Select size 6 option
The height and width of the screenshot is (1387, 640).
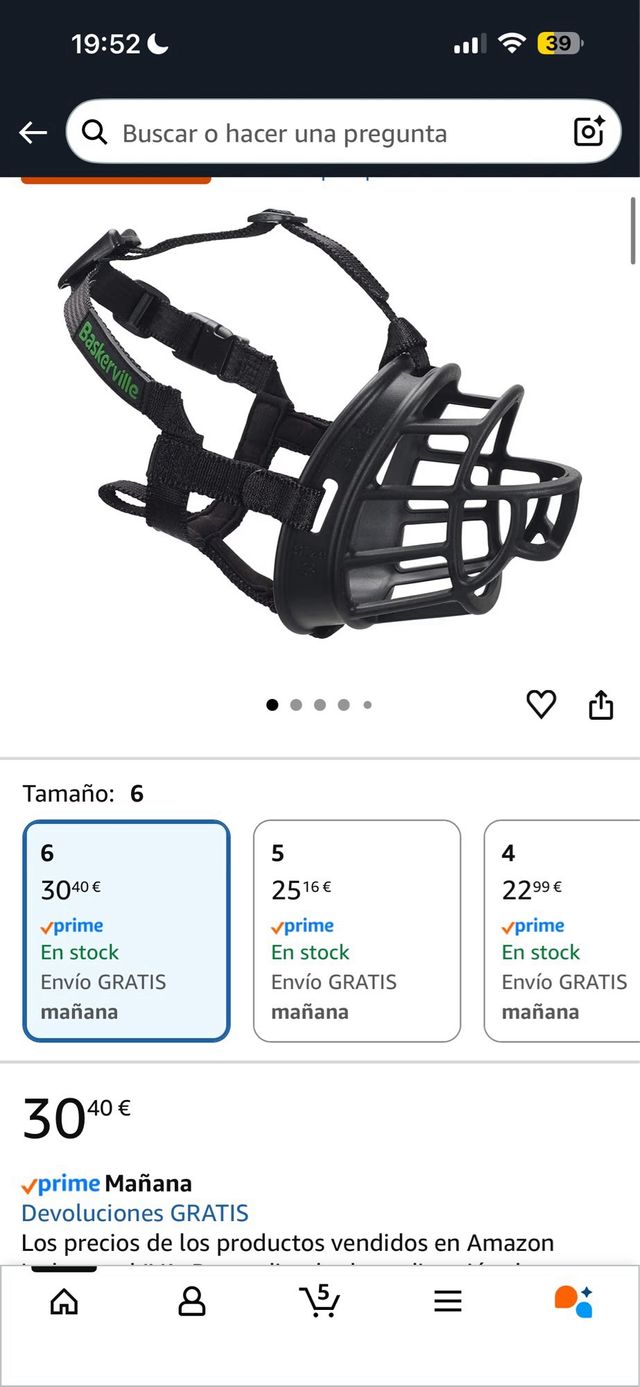127,931
